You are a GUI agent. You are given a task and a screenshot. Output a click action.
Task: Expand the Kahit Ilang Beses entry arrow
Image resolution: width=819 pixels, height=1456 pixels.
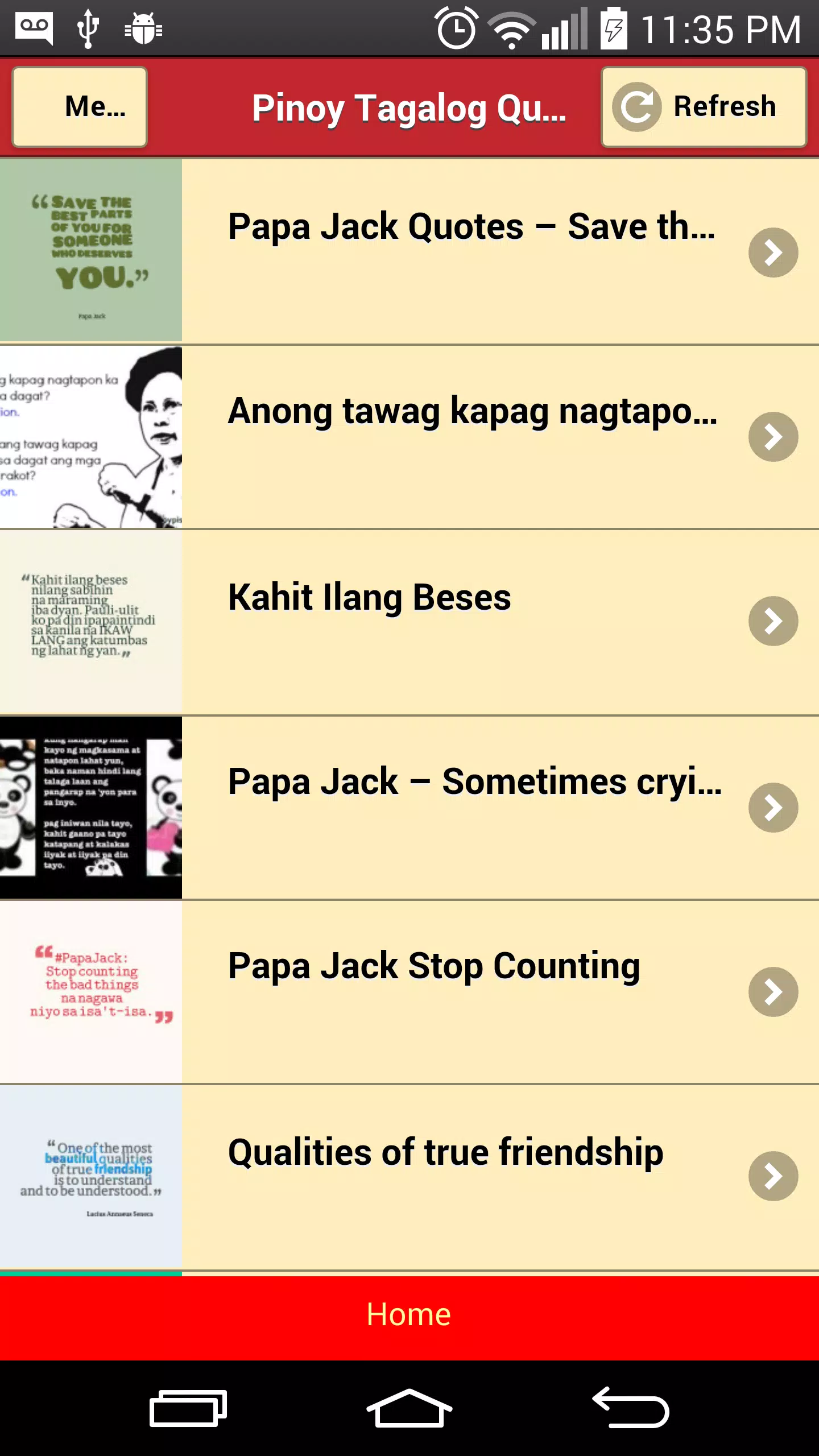[775, 622]
